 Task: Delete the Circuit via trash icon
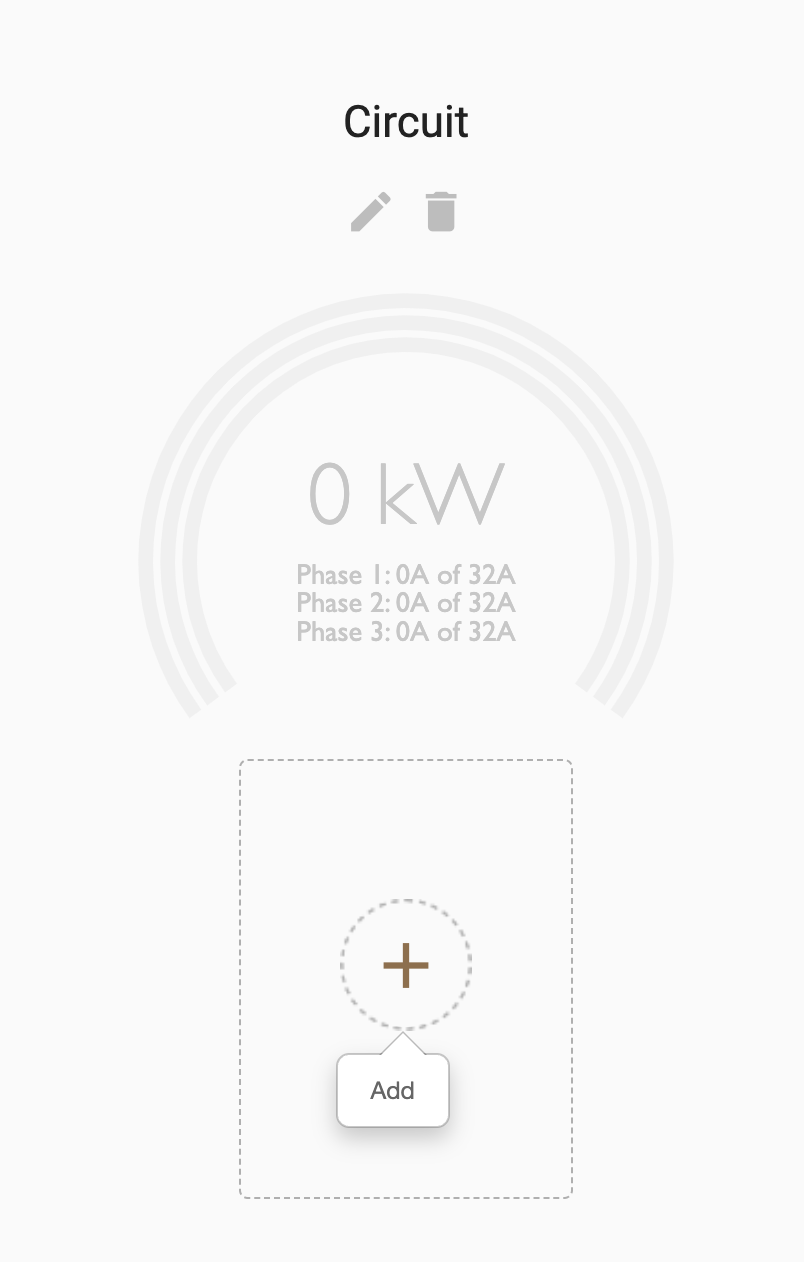point(441,212)
